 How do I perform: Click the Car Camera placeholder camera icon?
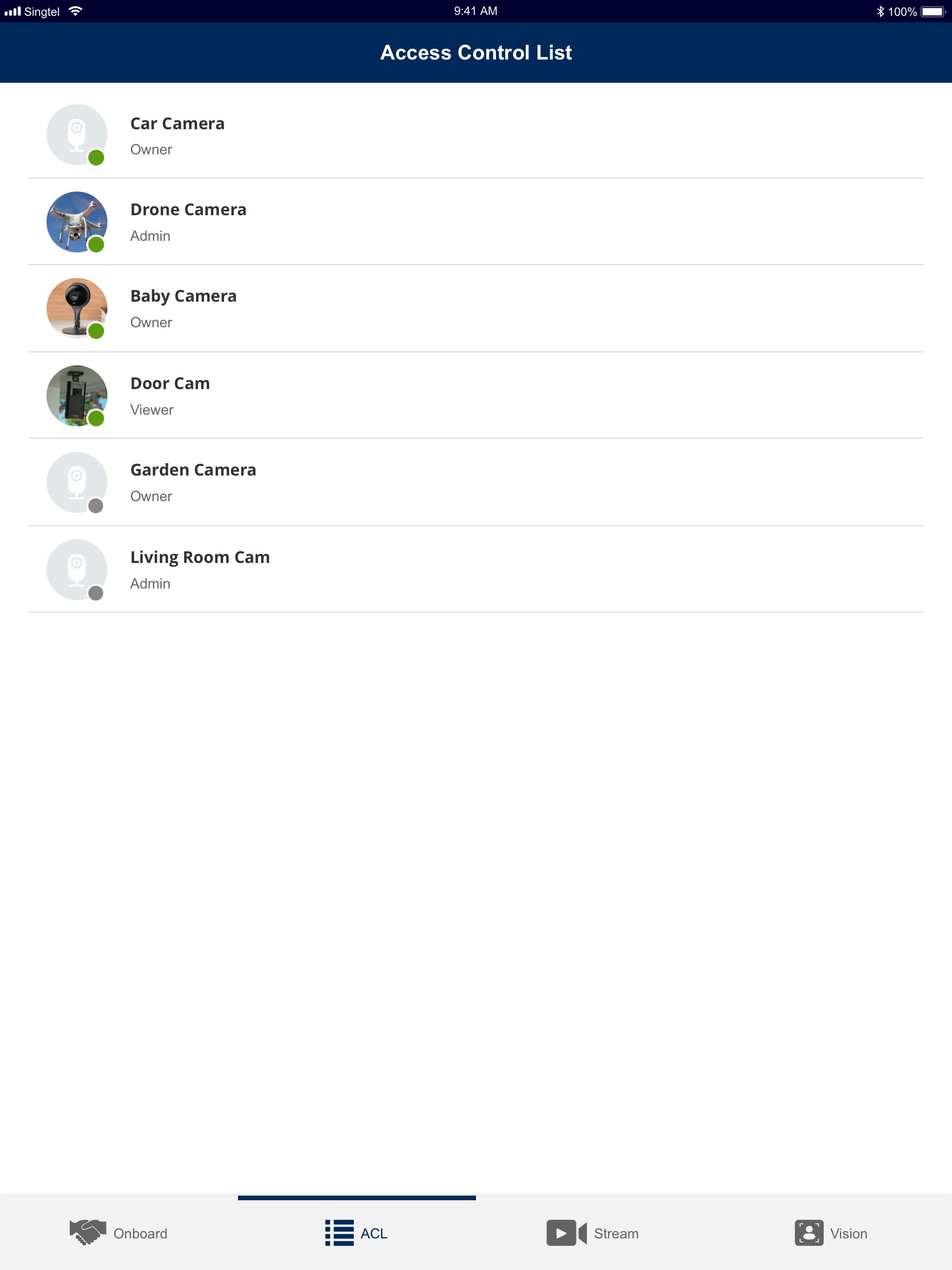tap(76, 135)
